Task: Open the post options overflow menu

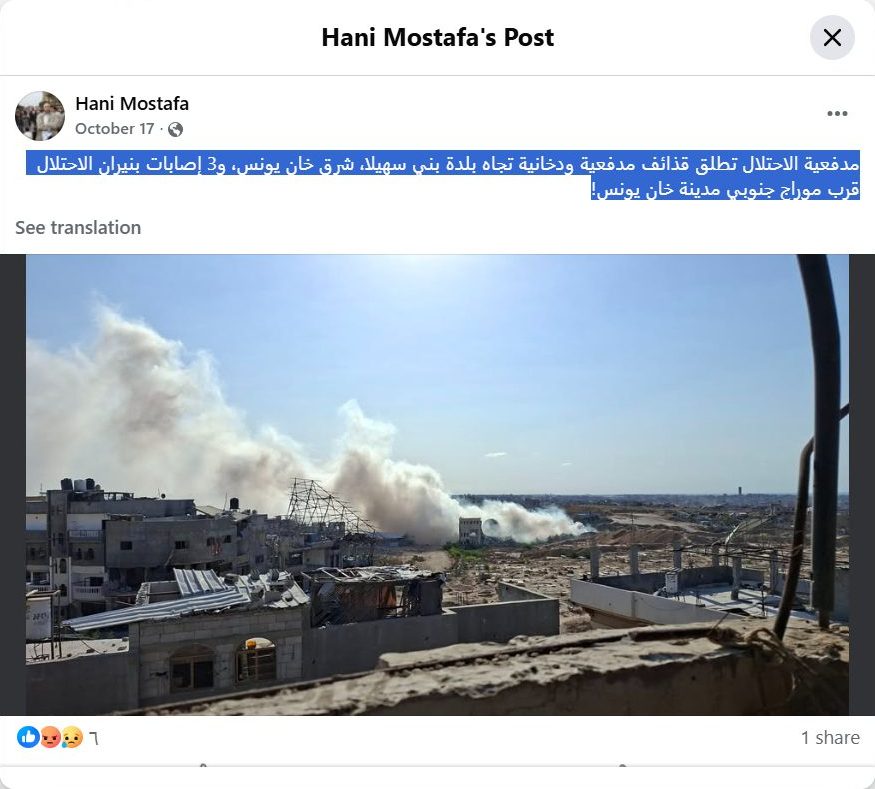Action: [837, 114]
